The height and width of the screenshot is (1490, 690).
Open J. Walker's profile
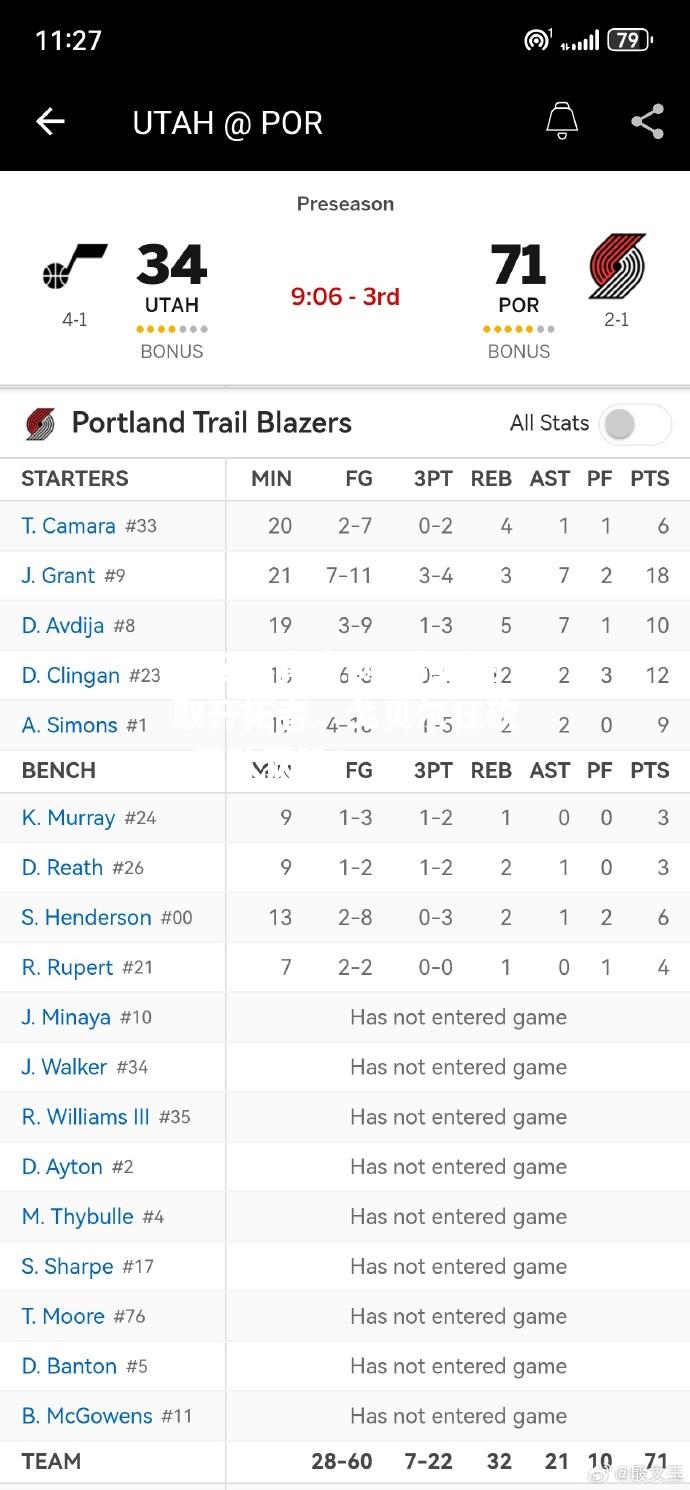click(65, 1068)
